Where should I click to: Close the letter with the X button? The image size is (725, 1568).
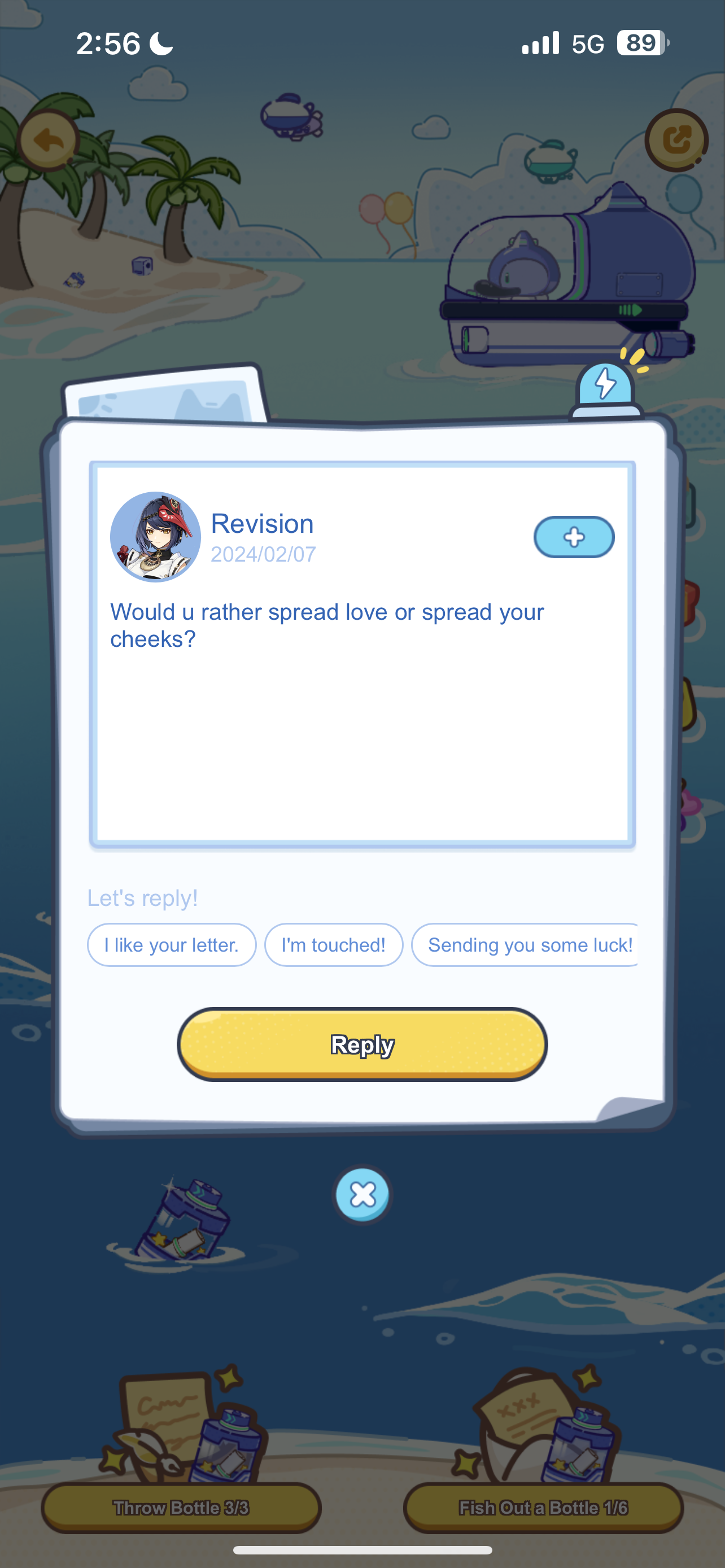coord(363,1194)
